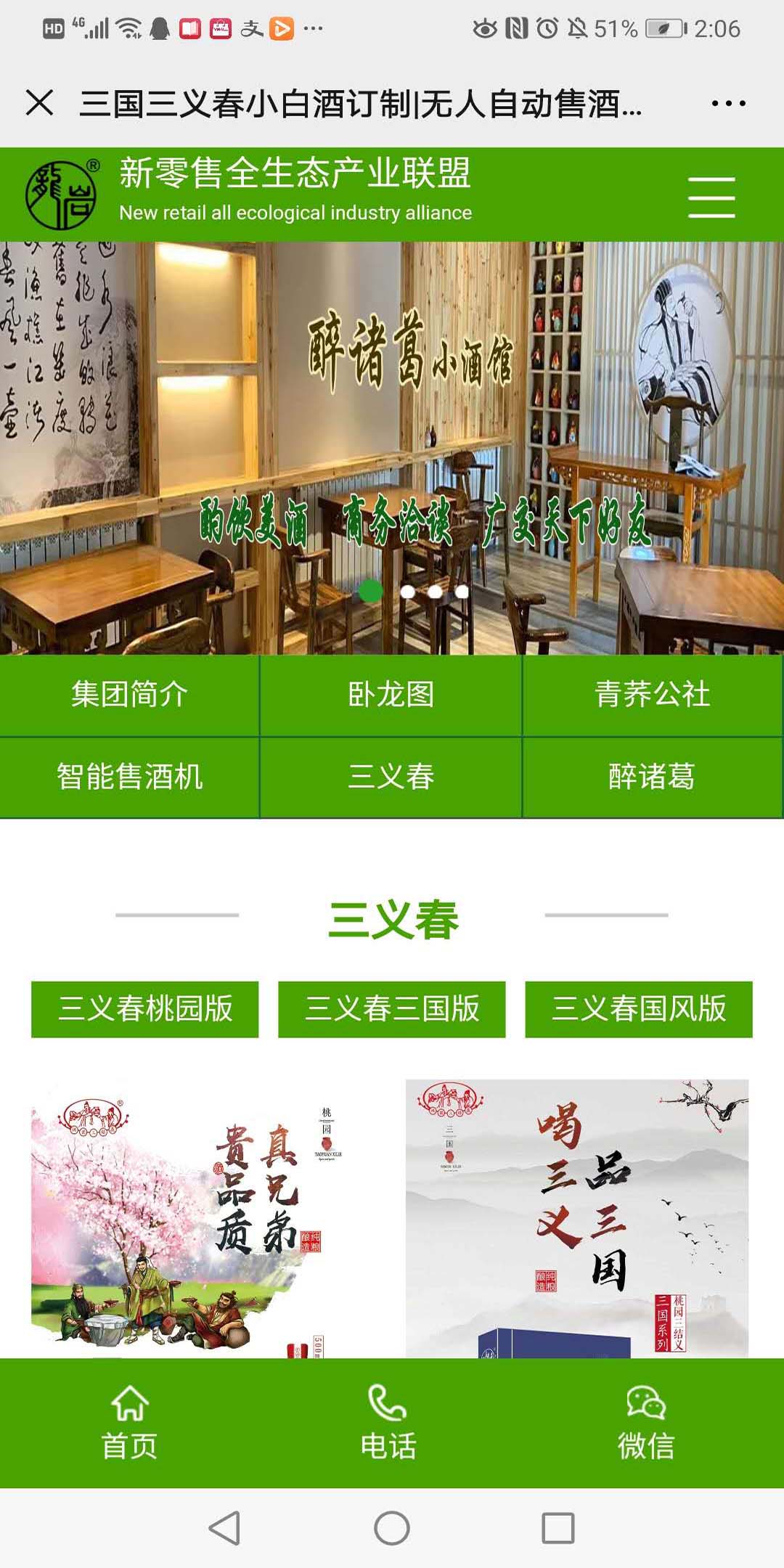The image size is (784, 1568).
Task: Open the hamburger navigation menu
Action: [711, 197]
